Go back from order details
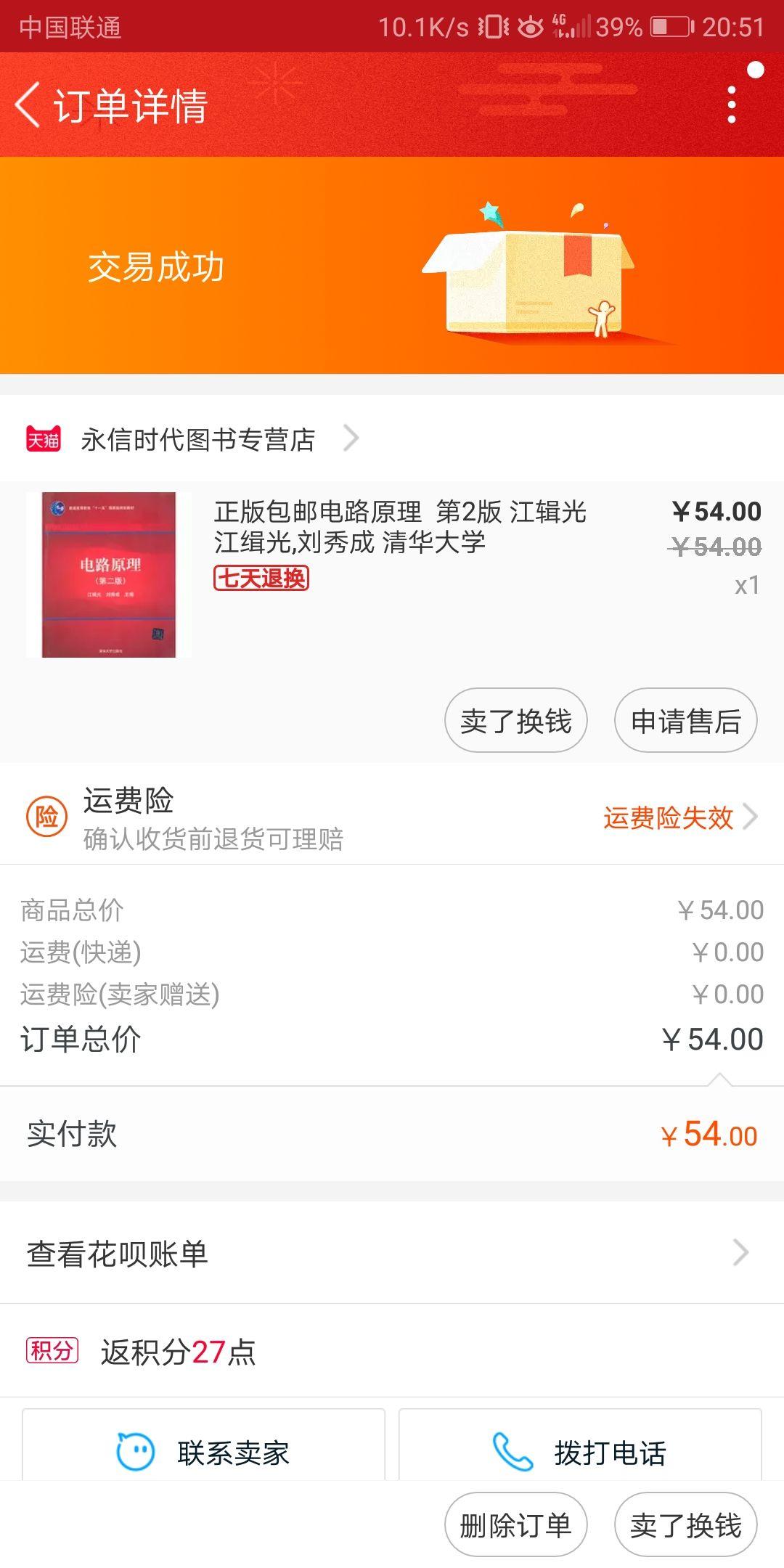Viewport: 784px width, 1568px height. click(x=28, y=105)
